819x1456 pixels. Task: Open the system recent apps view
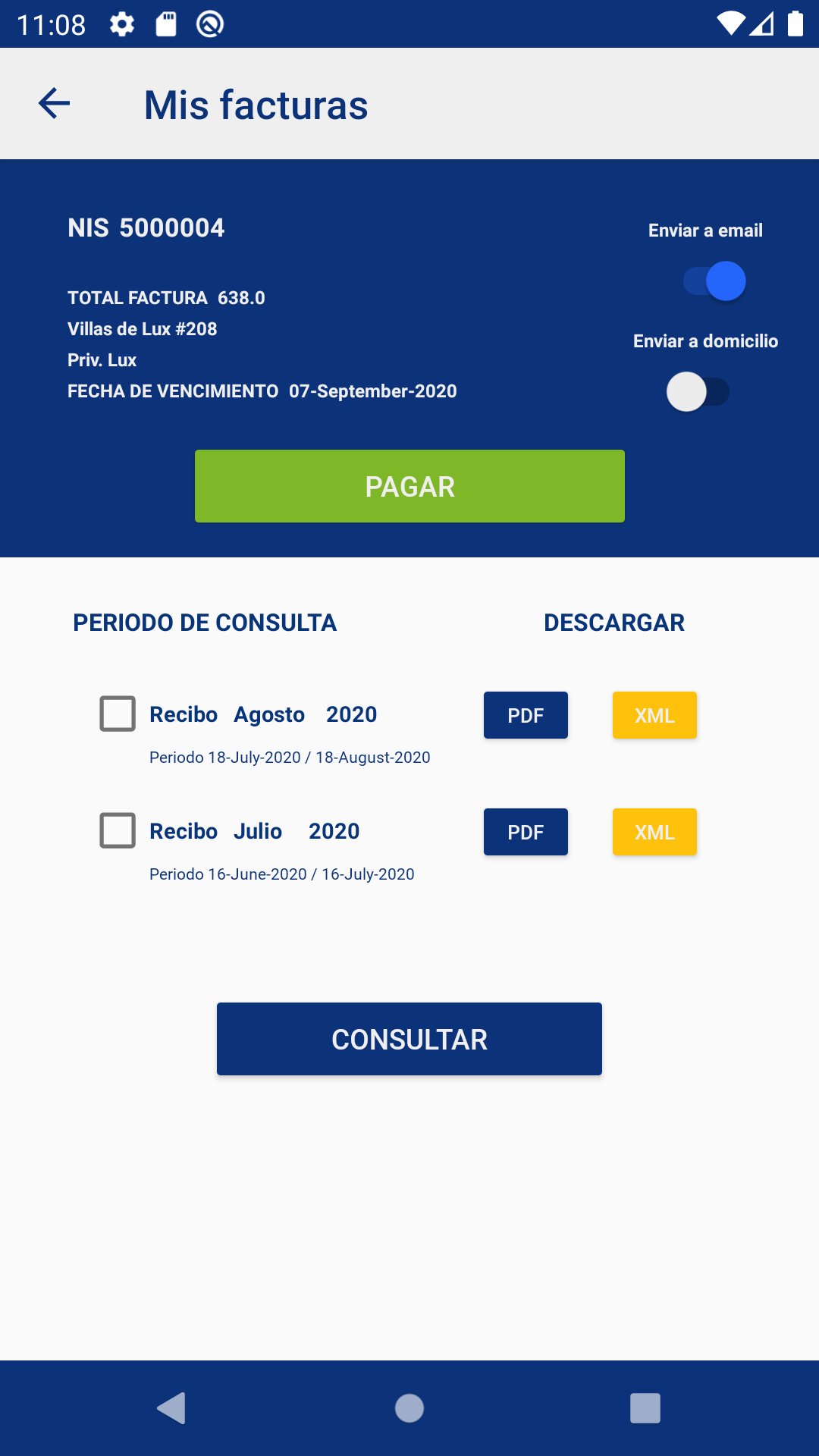point(645,1408)
